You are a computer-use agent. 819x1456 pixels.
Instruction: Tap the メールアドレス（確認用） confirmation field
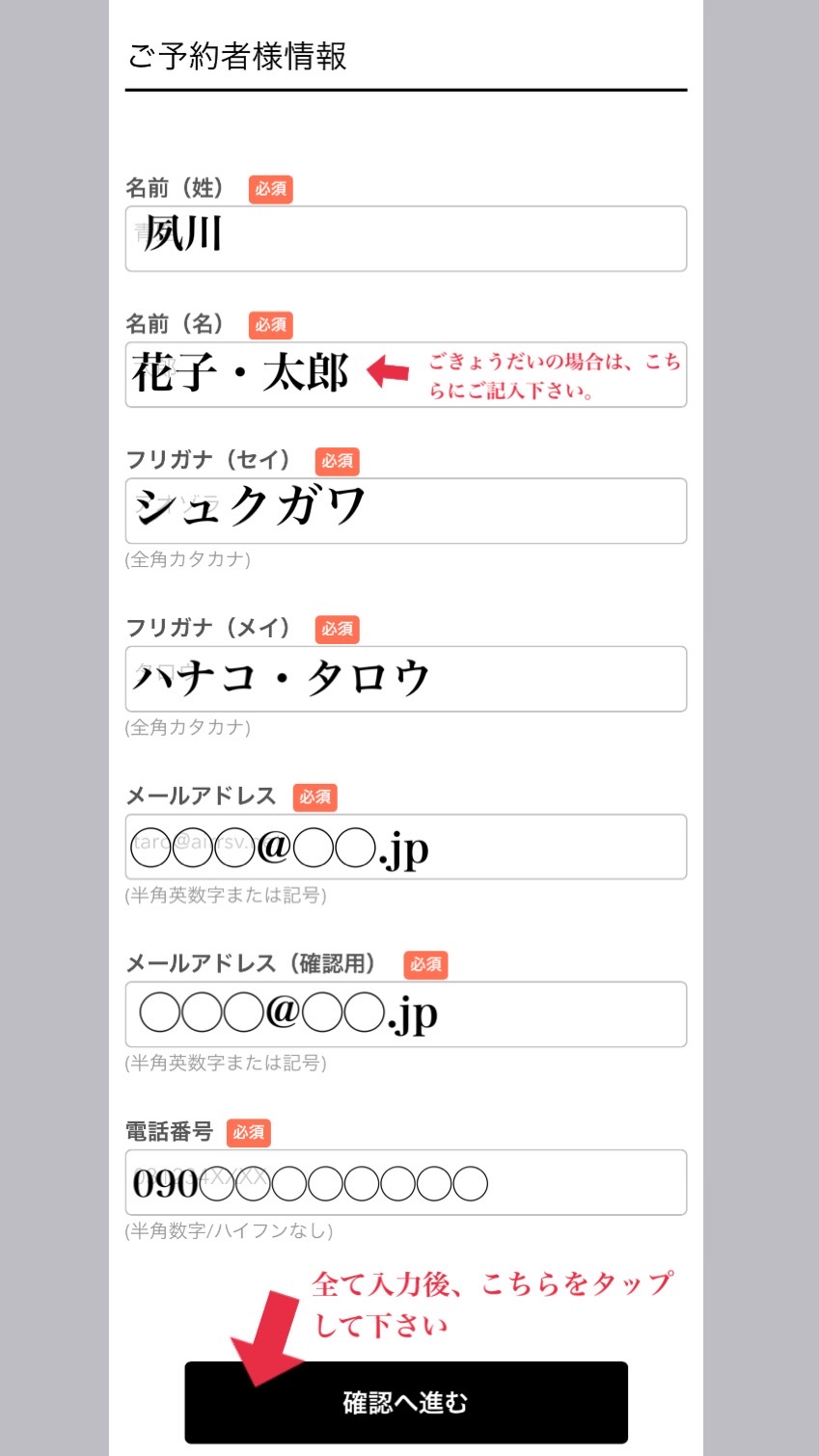pyautogui.click(x=406, y=1014)
